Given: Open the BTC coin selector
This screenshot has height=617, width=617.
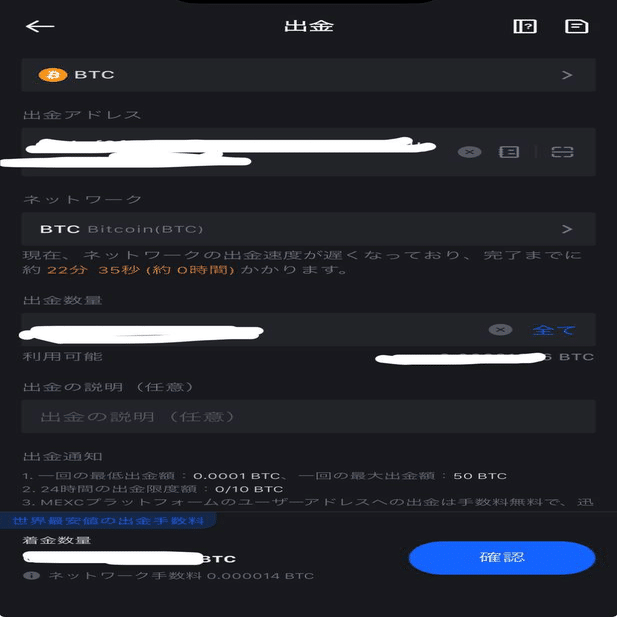Looking at the screenshot, I should tap(308, 75).
